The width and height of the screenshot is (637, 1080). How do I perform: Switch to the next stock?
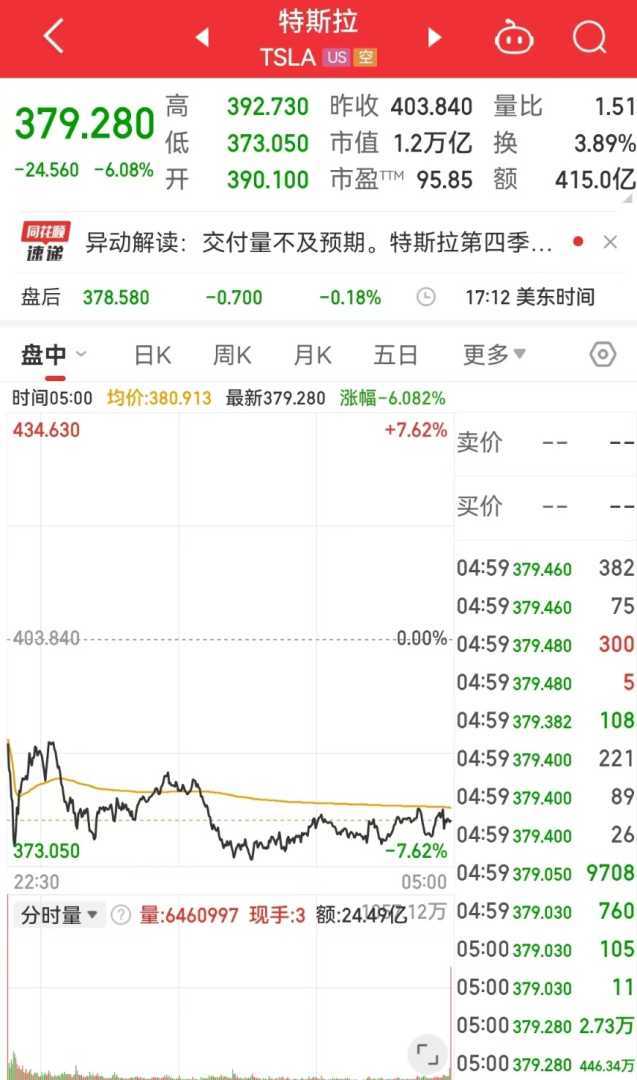[x=434, y=37]
